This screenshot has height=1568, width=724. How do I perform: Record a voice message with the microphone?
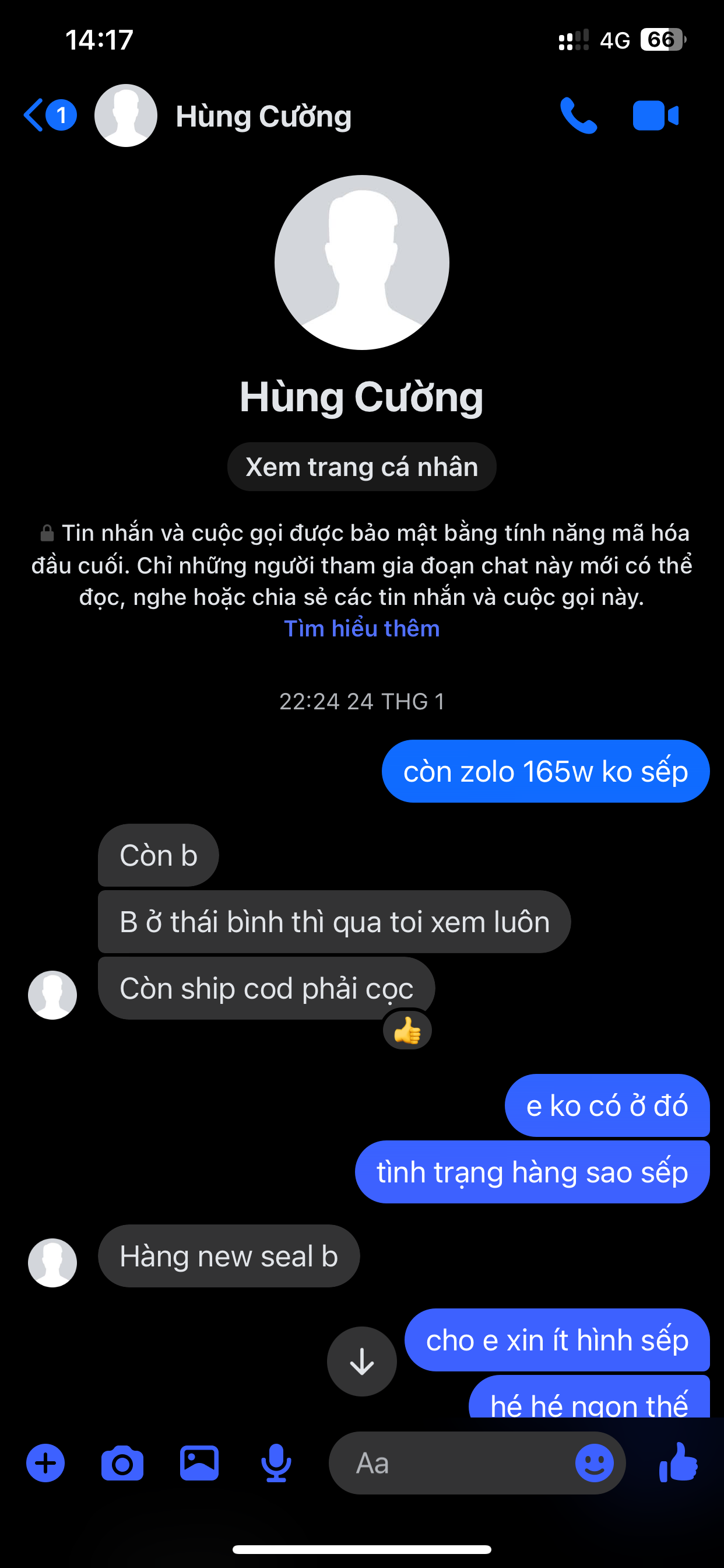click(276, 1462)
